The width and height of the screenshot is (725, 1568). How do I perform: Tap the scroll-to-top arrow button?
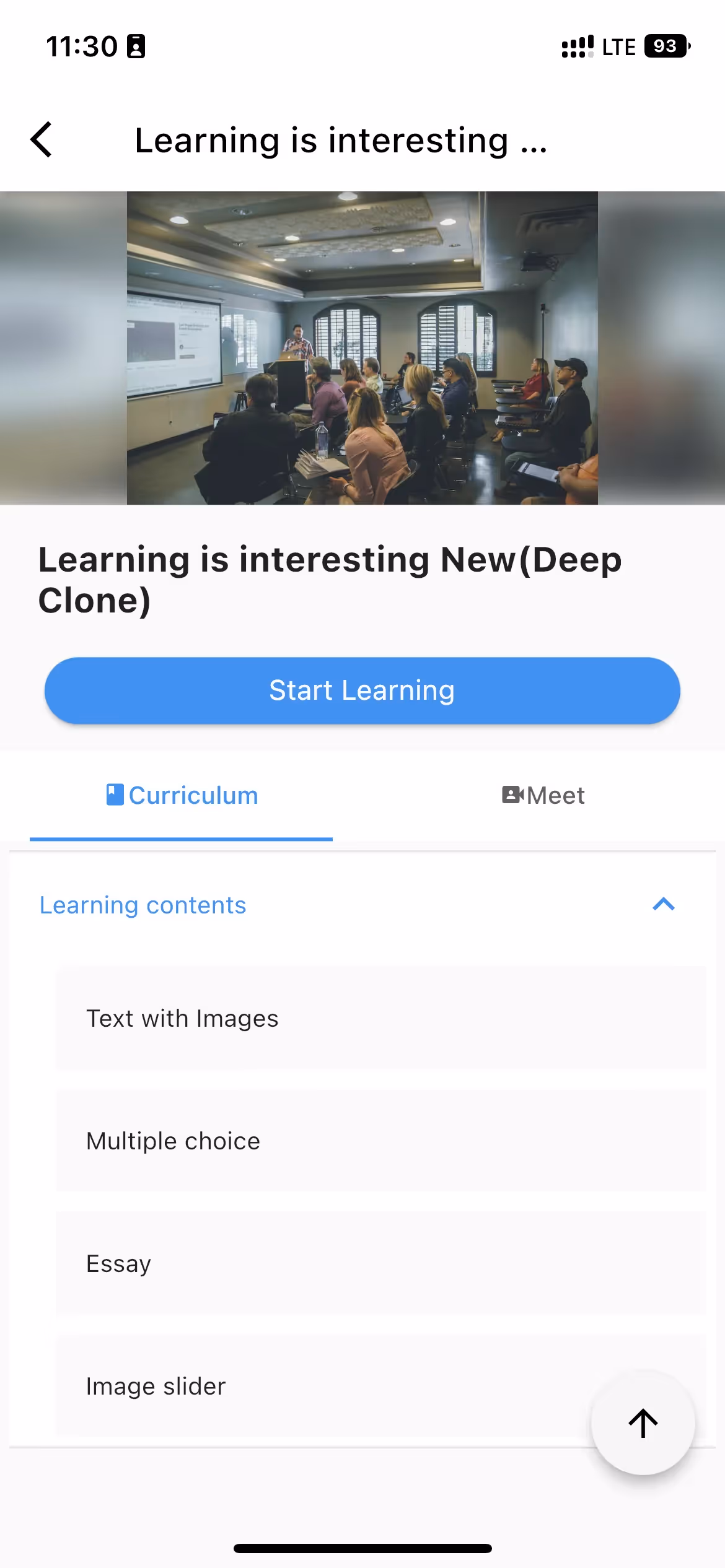tap(643, 1422)
